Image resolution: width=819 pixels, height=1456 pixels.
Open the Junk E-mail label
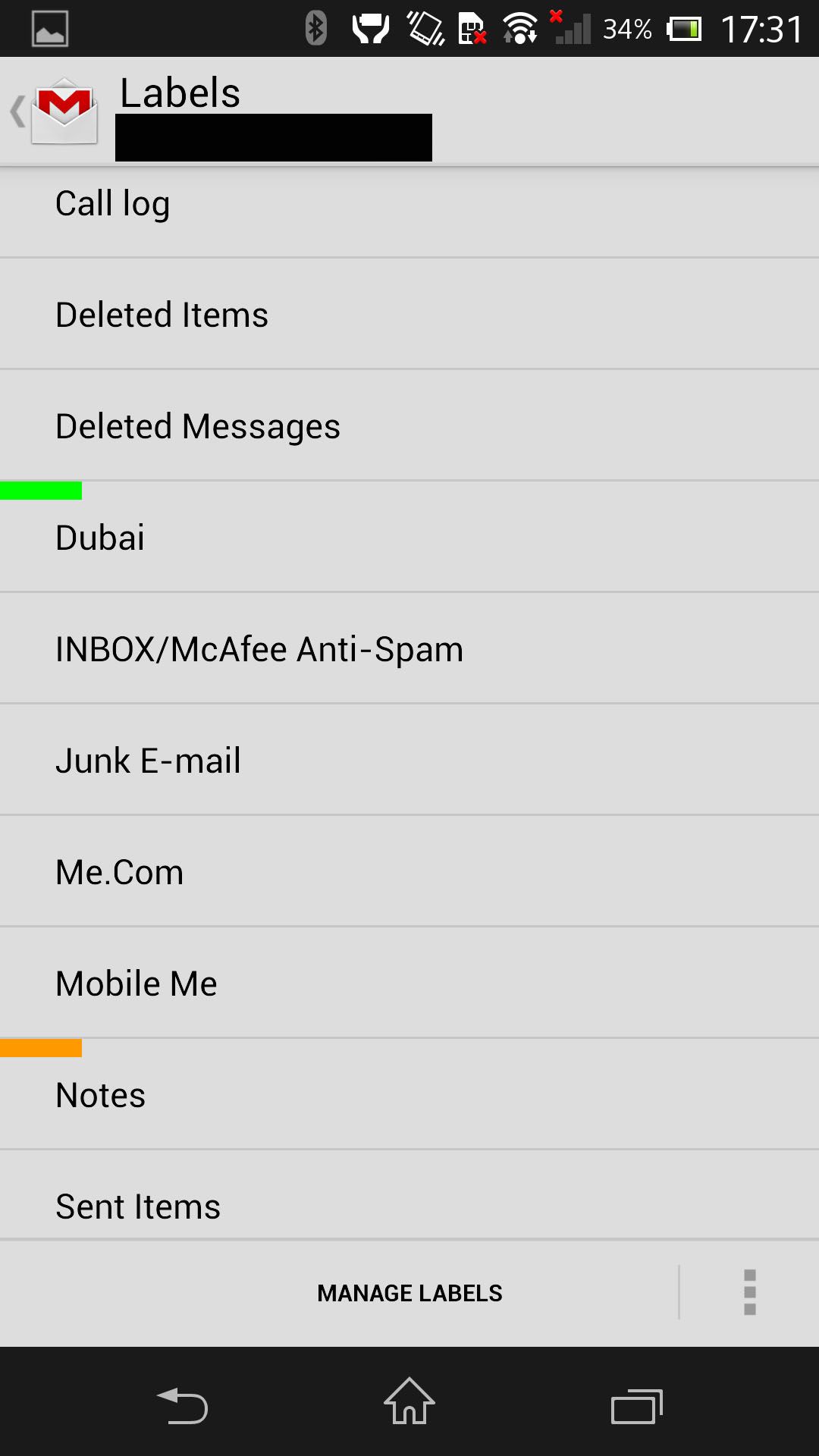pos(409,761)
